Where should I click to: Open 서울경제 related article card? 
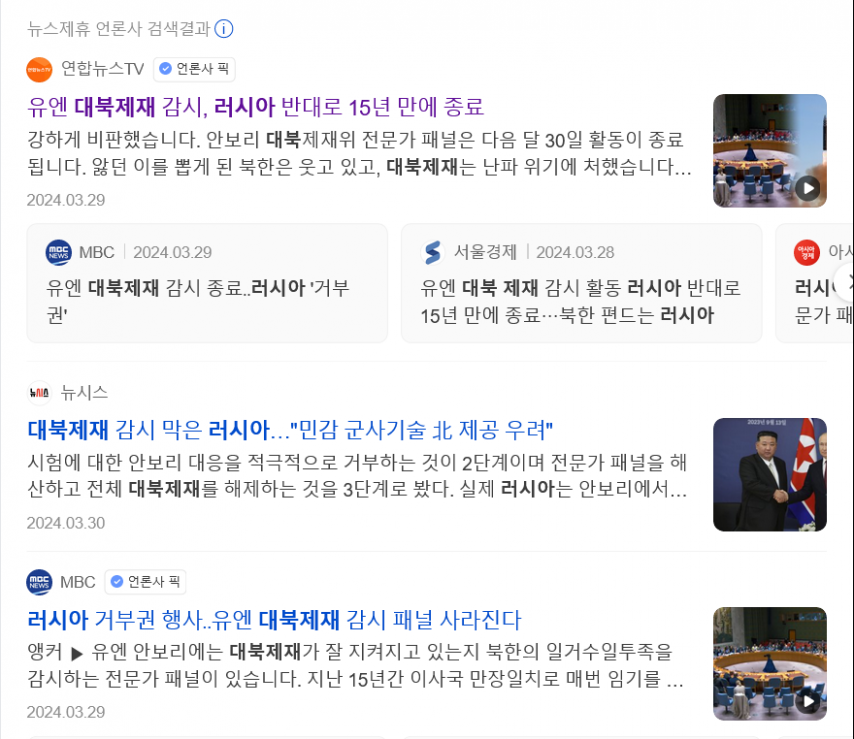pos(581,283)
